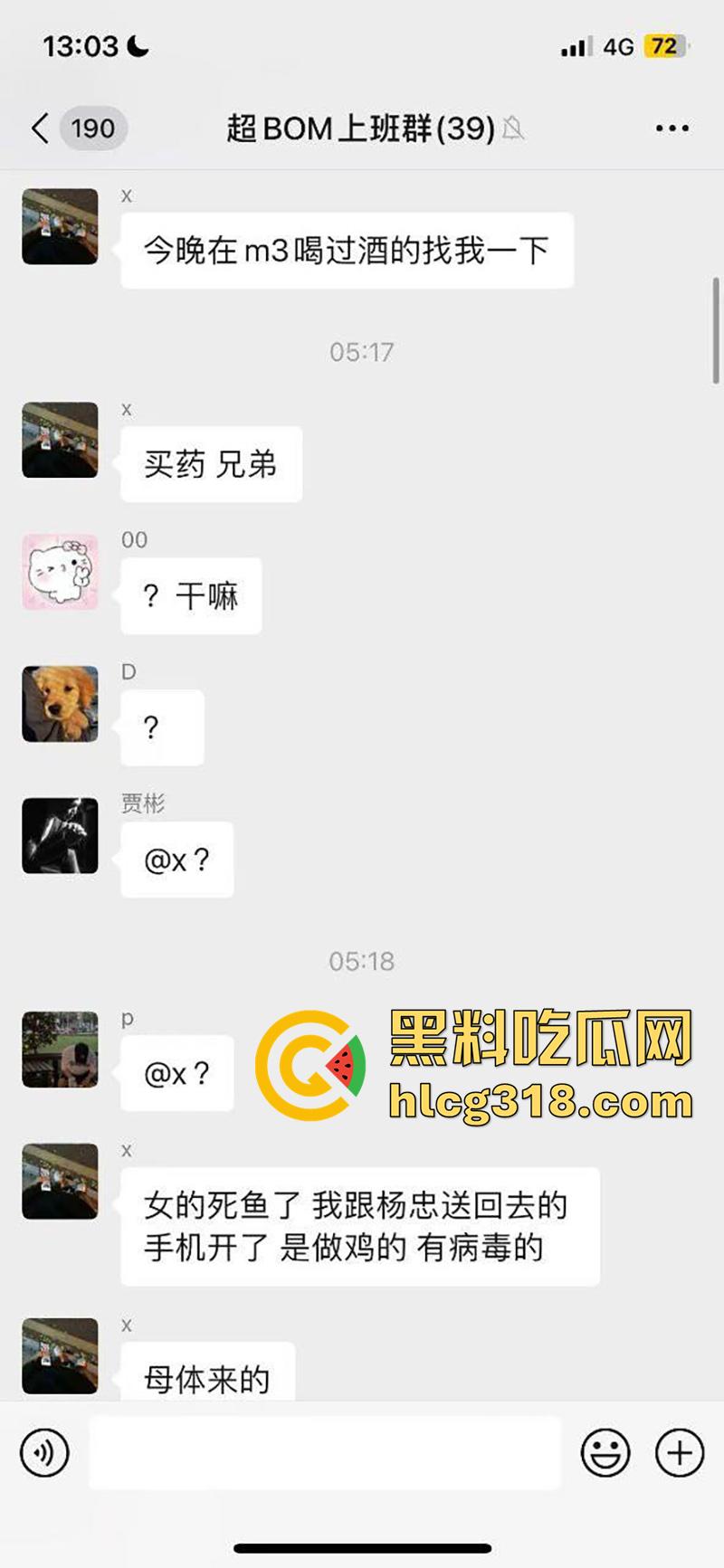This screenshot has width=724, height=1568.
Task: Tap the plus icon to add attachments
Action: [677, 1452]
